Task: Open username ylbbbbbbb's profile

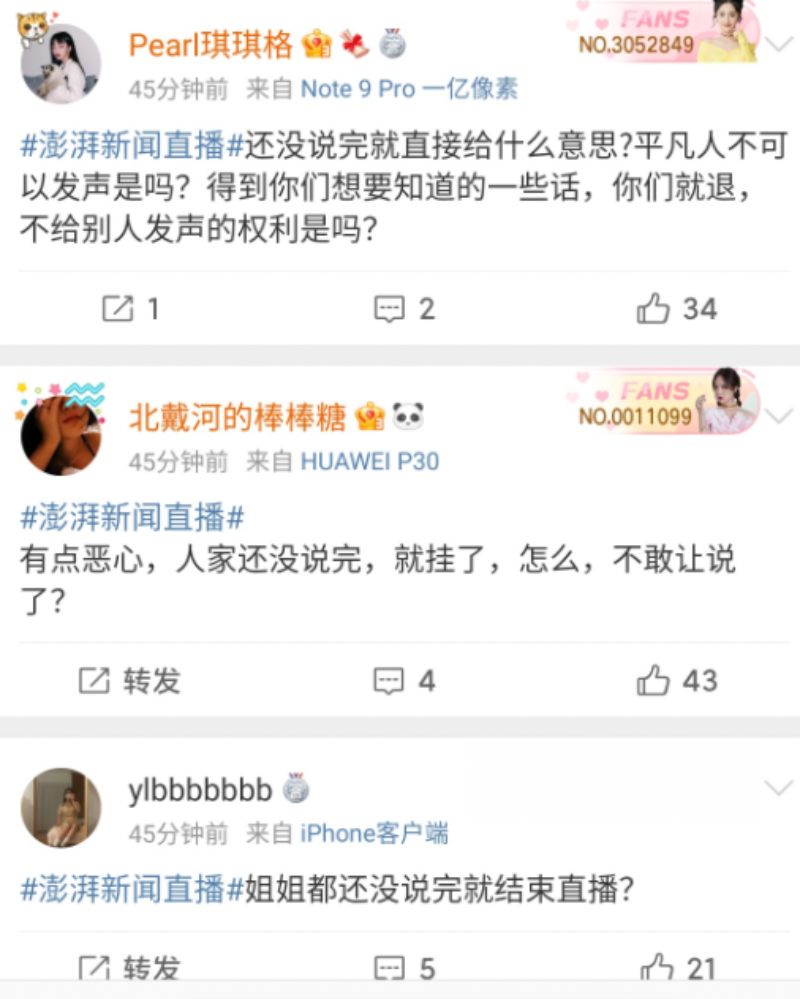Action: click(x=200, y=790)
